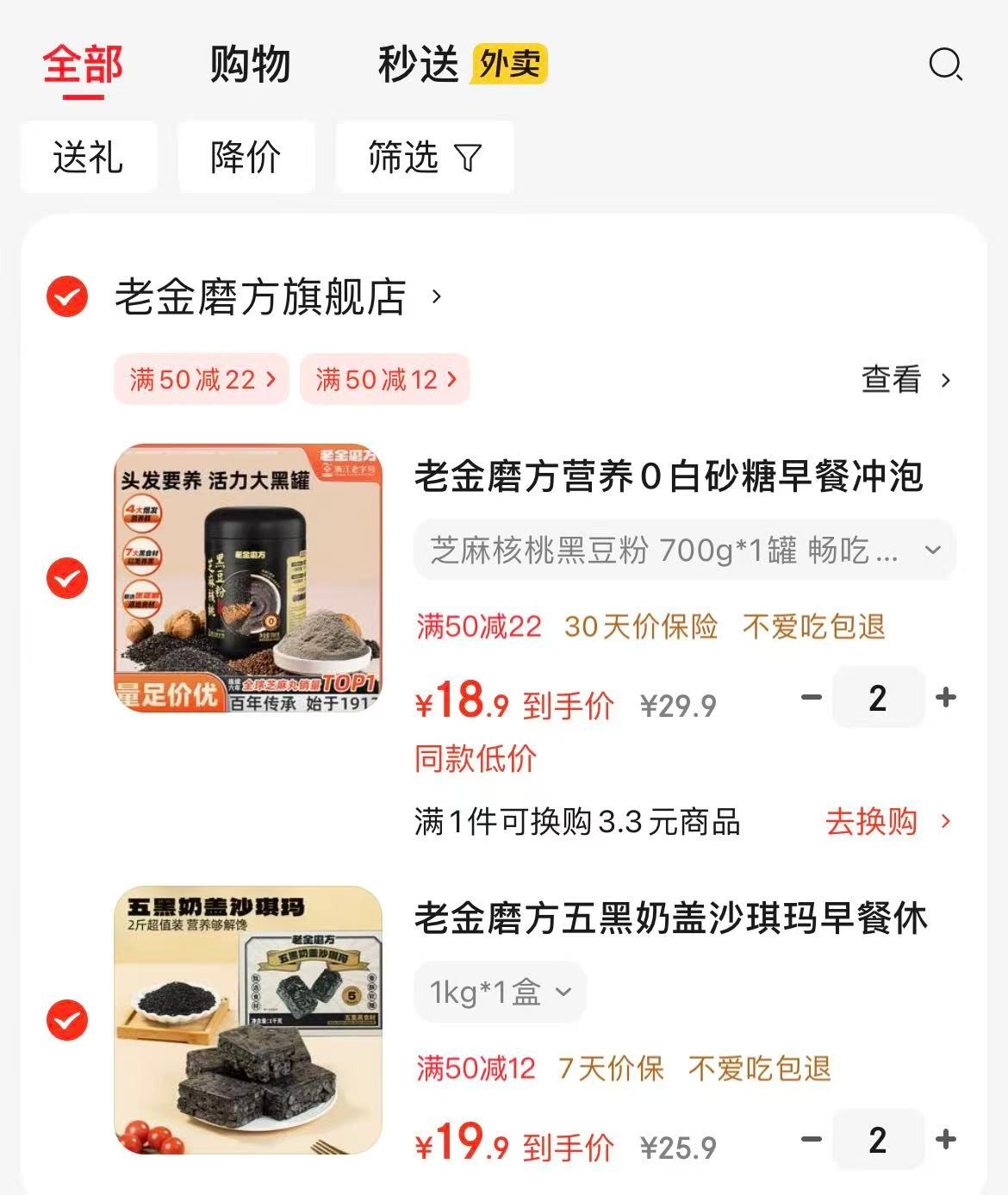Open the 头发要养 活力大黑罐 product image
The height and width of the screenshot is (1195, 1008).
point(248,578)
